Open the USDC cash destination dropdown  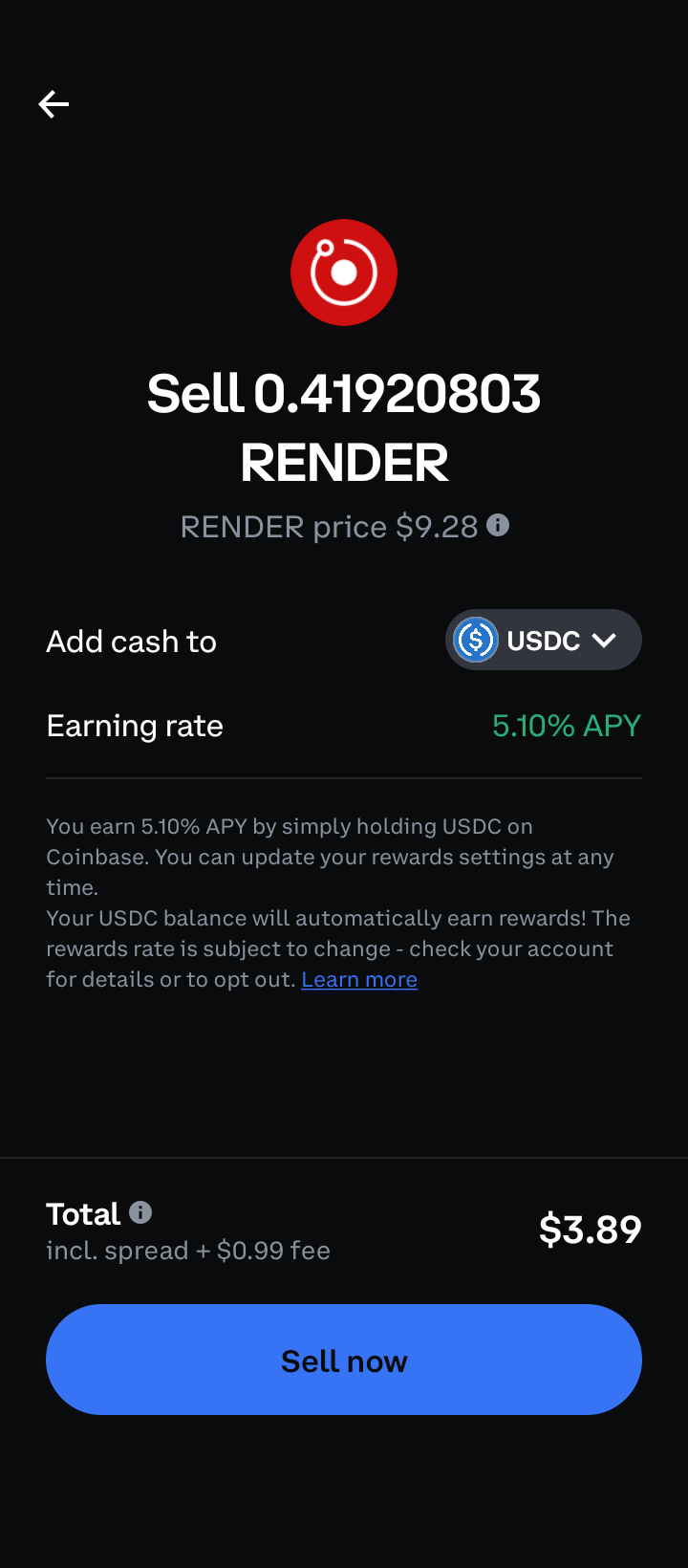coord(543,640)
